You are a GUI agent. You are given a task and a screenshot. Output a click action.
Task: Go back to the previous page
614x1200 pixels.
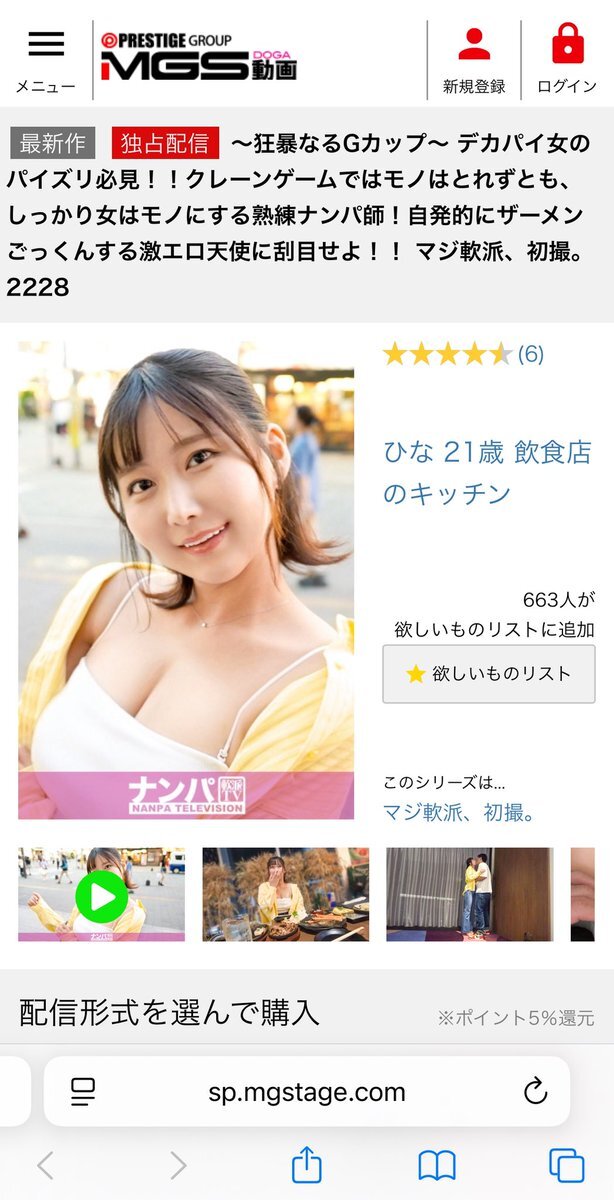[x=46, y=1165]
